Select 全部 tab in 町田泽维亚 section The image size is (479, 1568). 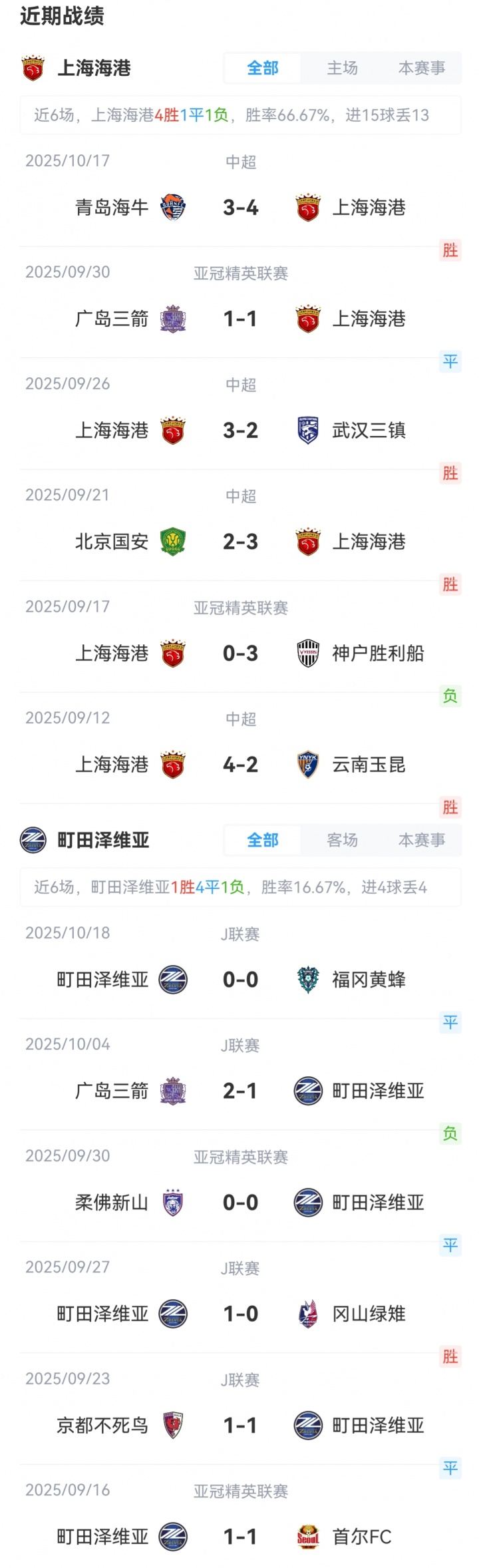point(263,840)
